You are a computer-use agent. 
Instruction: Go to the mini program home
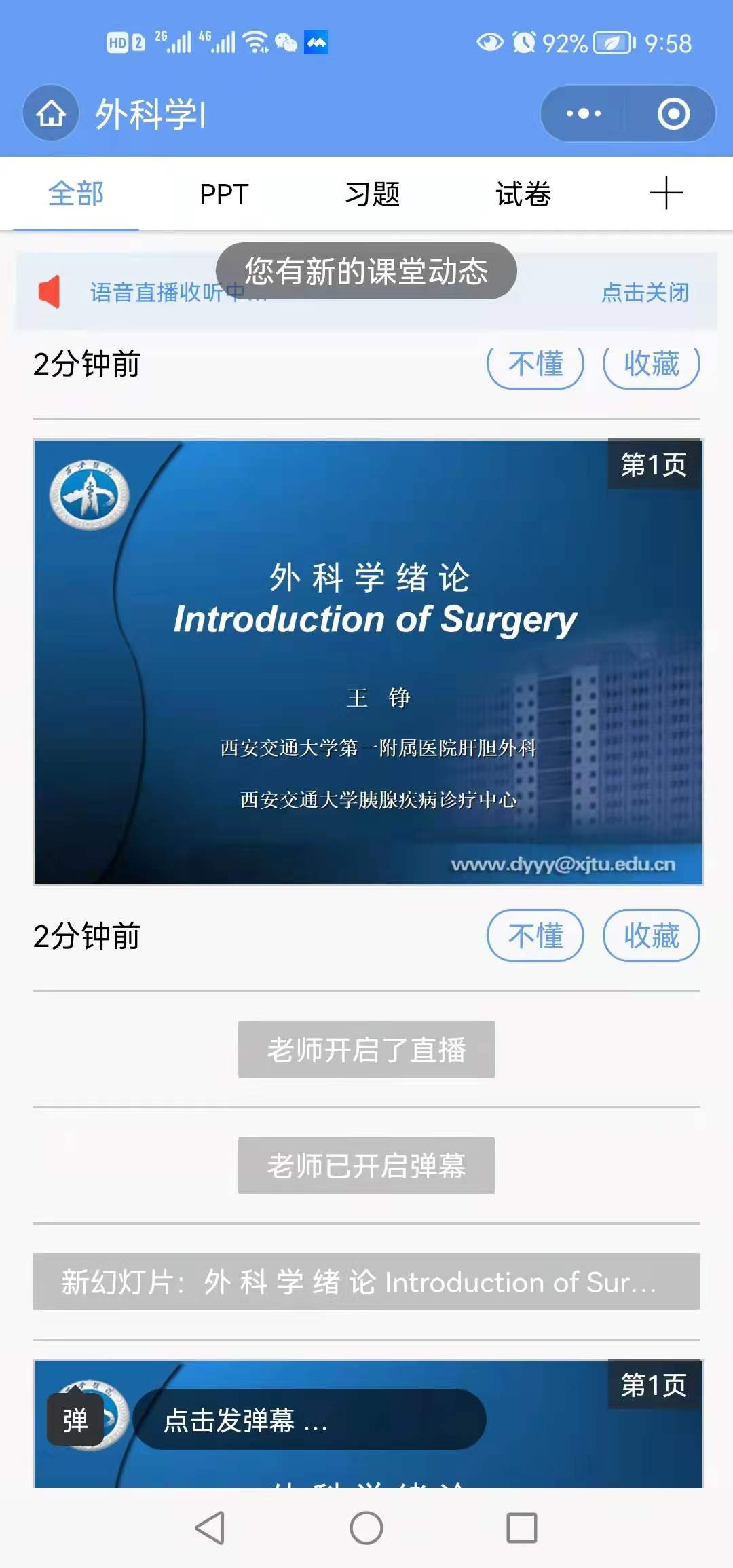point(51,113)
